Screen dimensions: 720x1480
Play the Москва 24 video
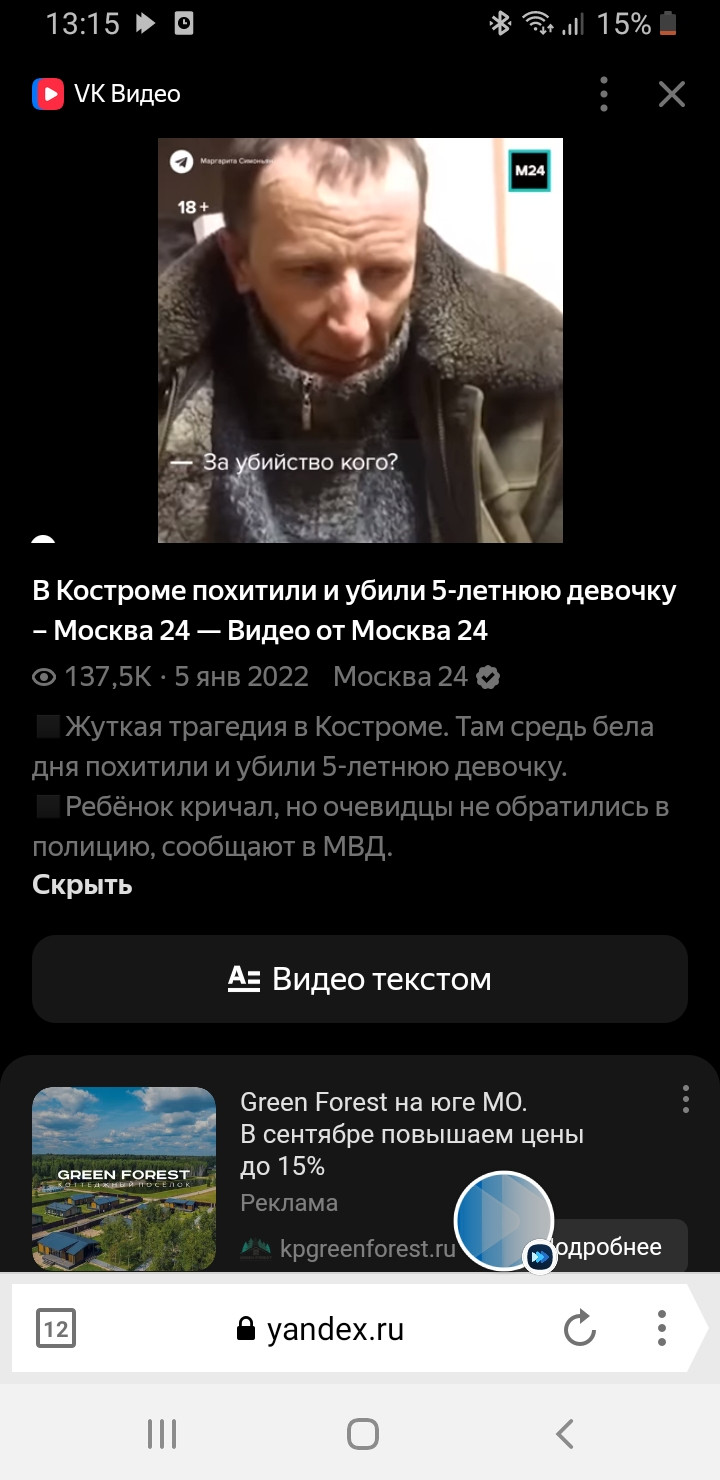(360, 340)
